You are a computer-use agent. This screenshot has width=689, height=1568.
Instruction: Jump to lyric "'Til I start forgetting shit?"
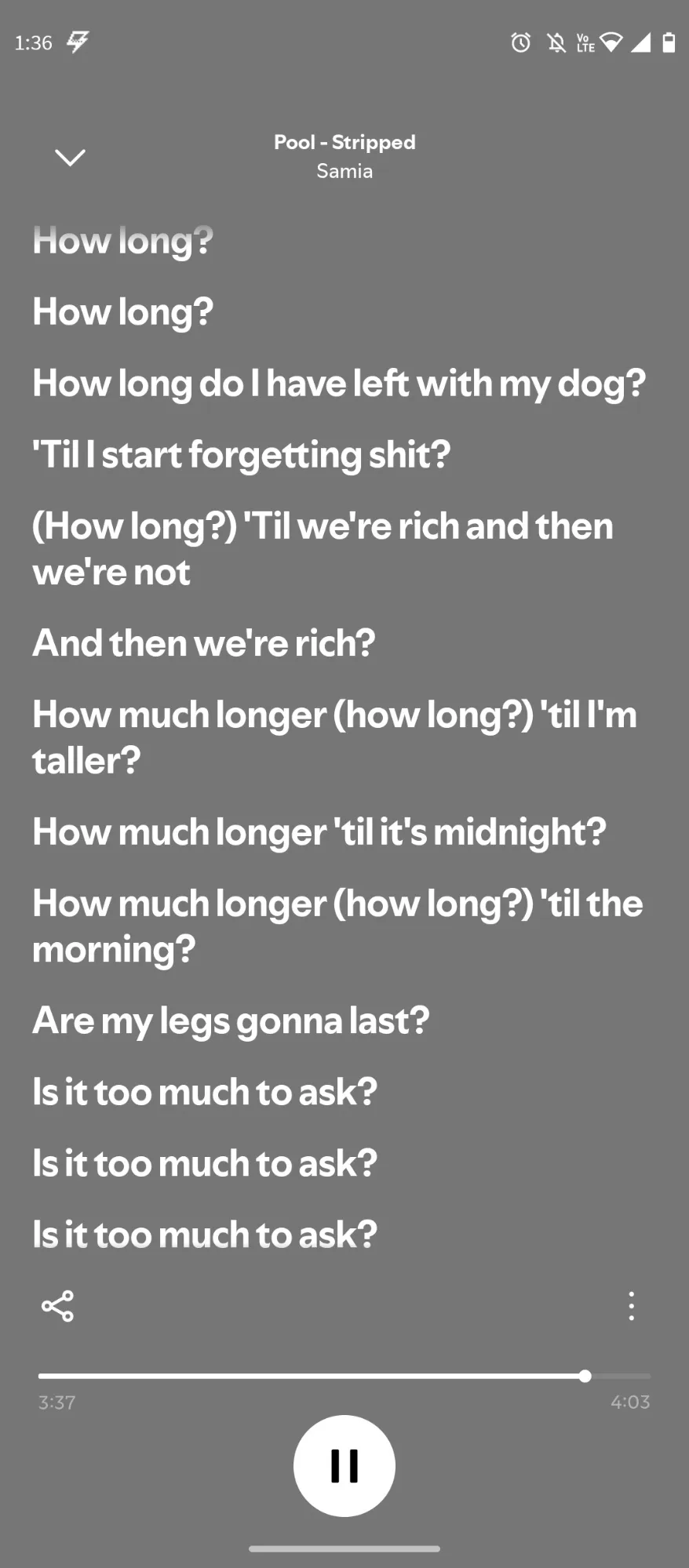click(x=242, y=455)
